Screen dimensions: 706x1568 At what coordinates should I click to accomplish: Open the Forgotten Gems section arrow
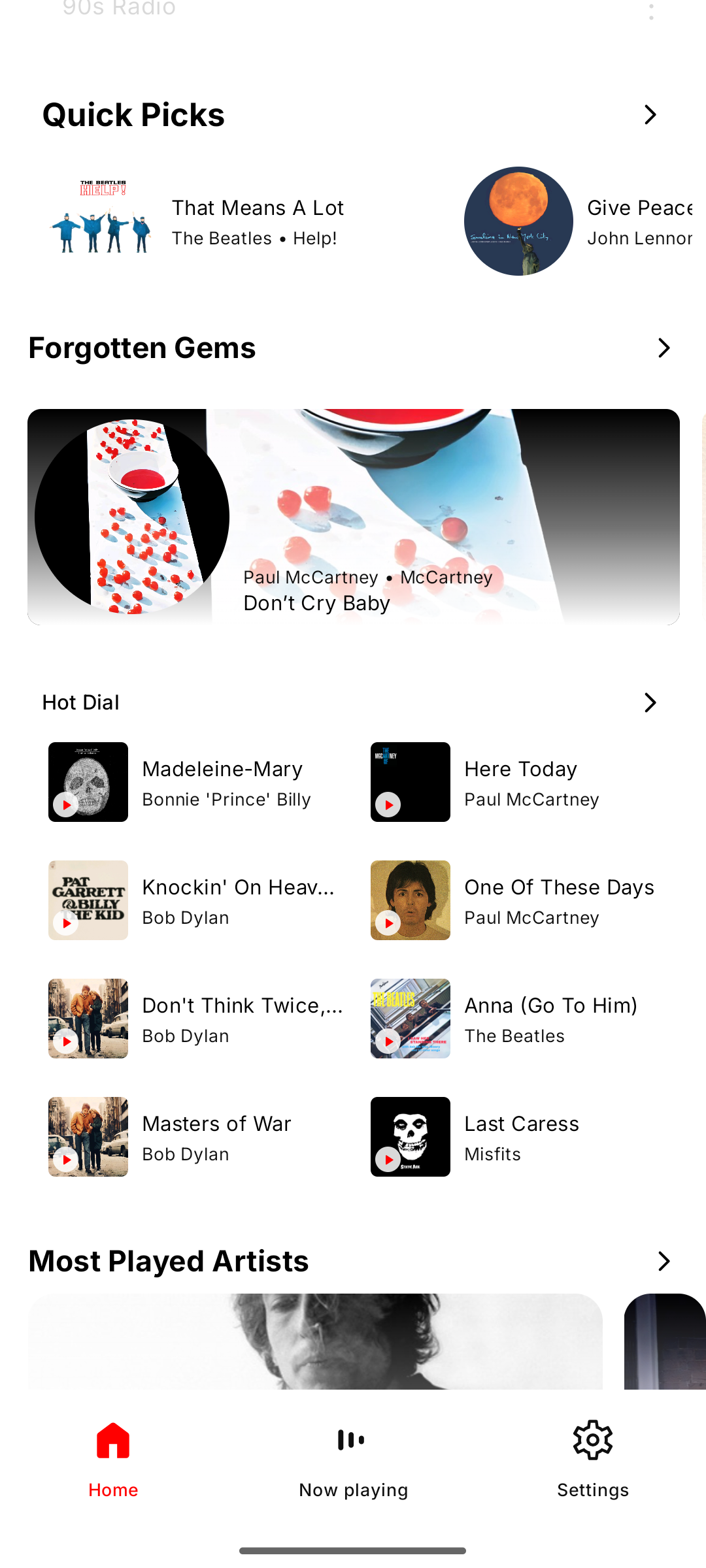click(x=664, y=348)
